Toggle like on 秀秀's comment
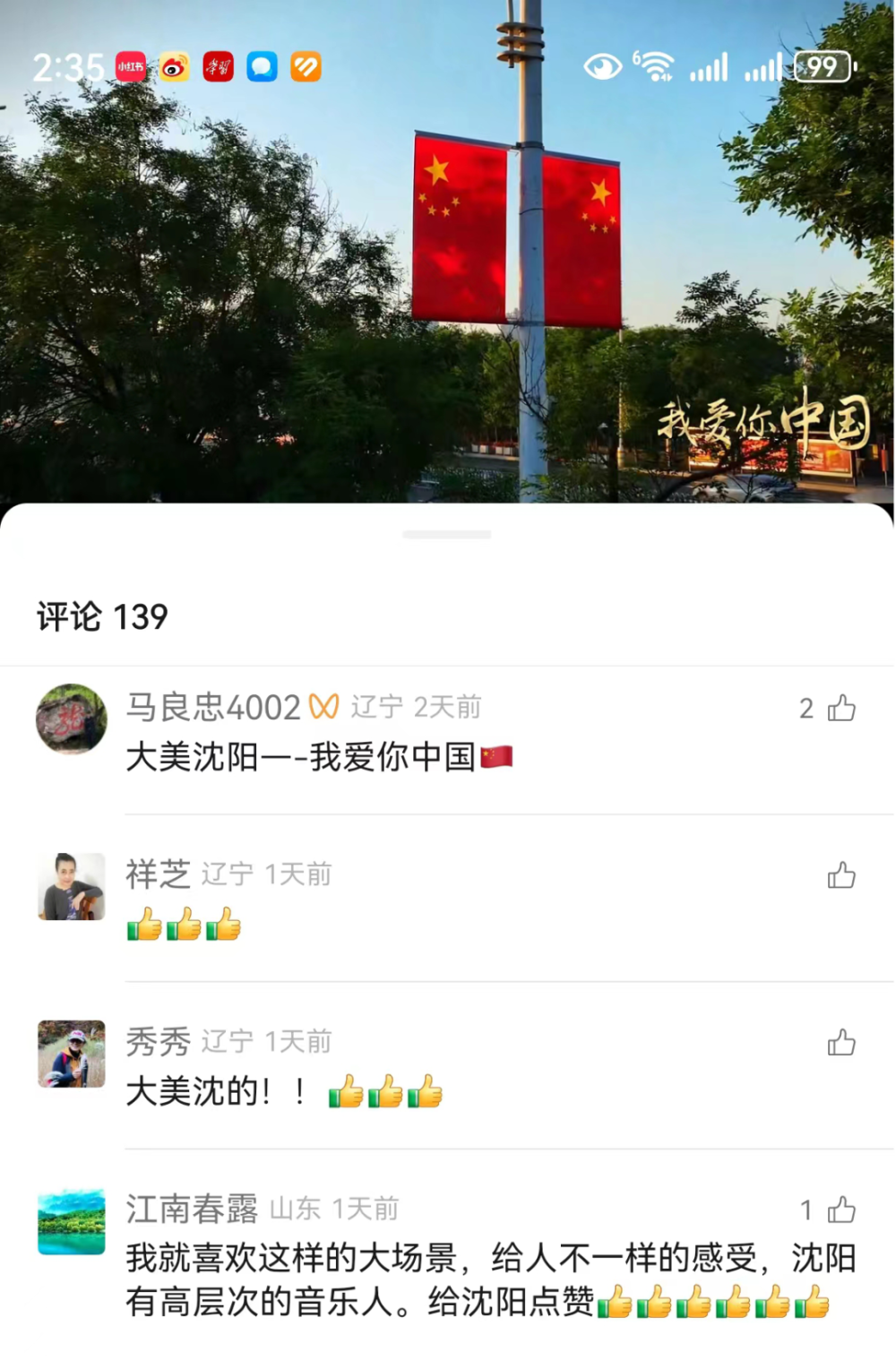The width and height of the screenshot is (896, 1360). click(x=841, y=1042)
